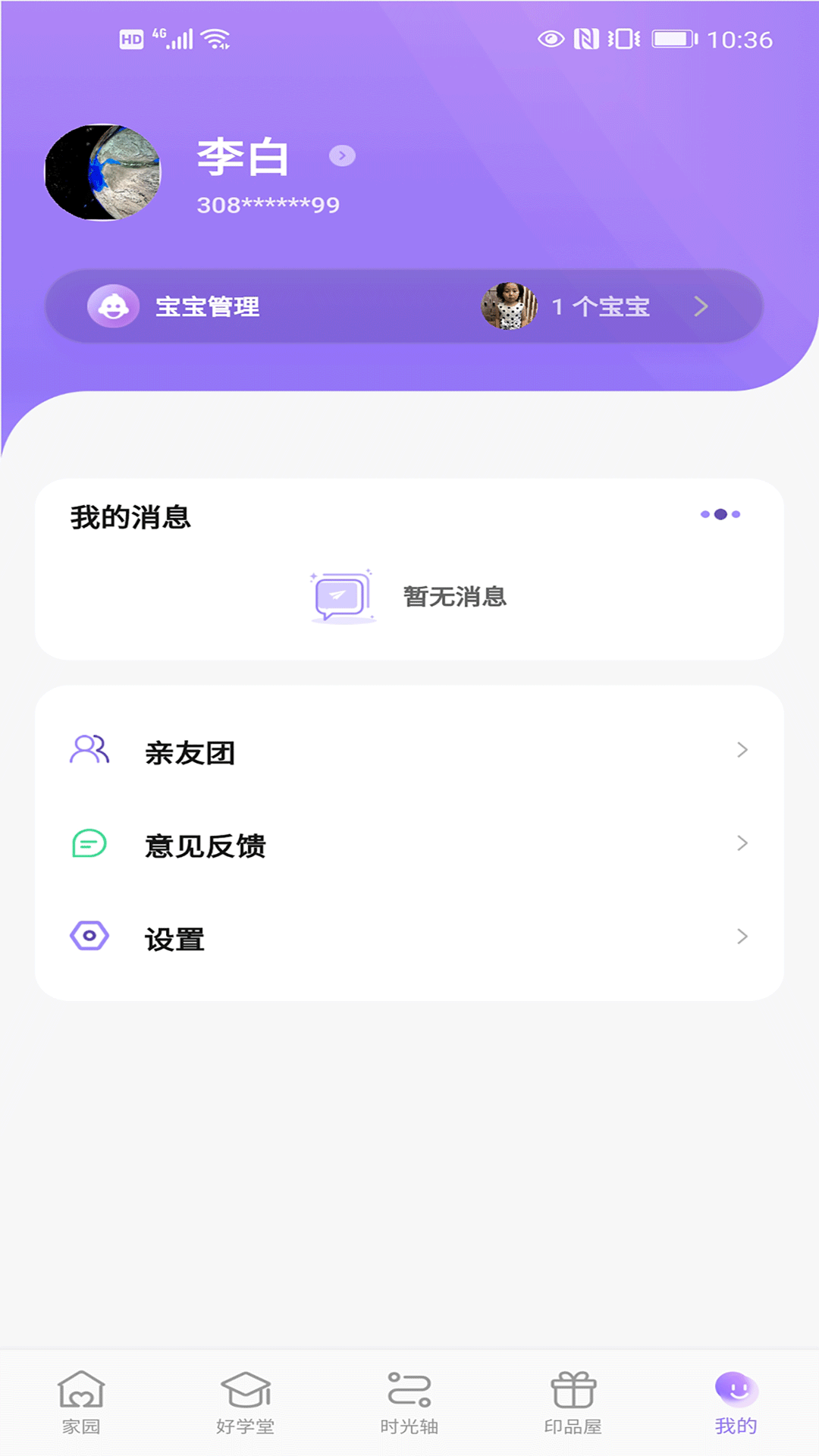Open 设置 settings

(x=409, y=937)
